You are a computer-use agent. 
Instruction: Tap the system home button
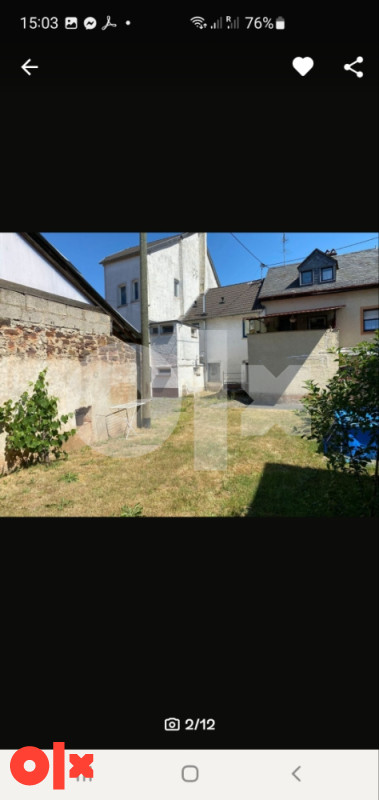(x=190, y=774)
